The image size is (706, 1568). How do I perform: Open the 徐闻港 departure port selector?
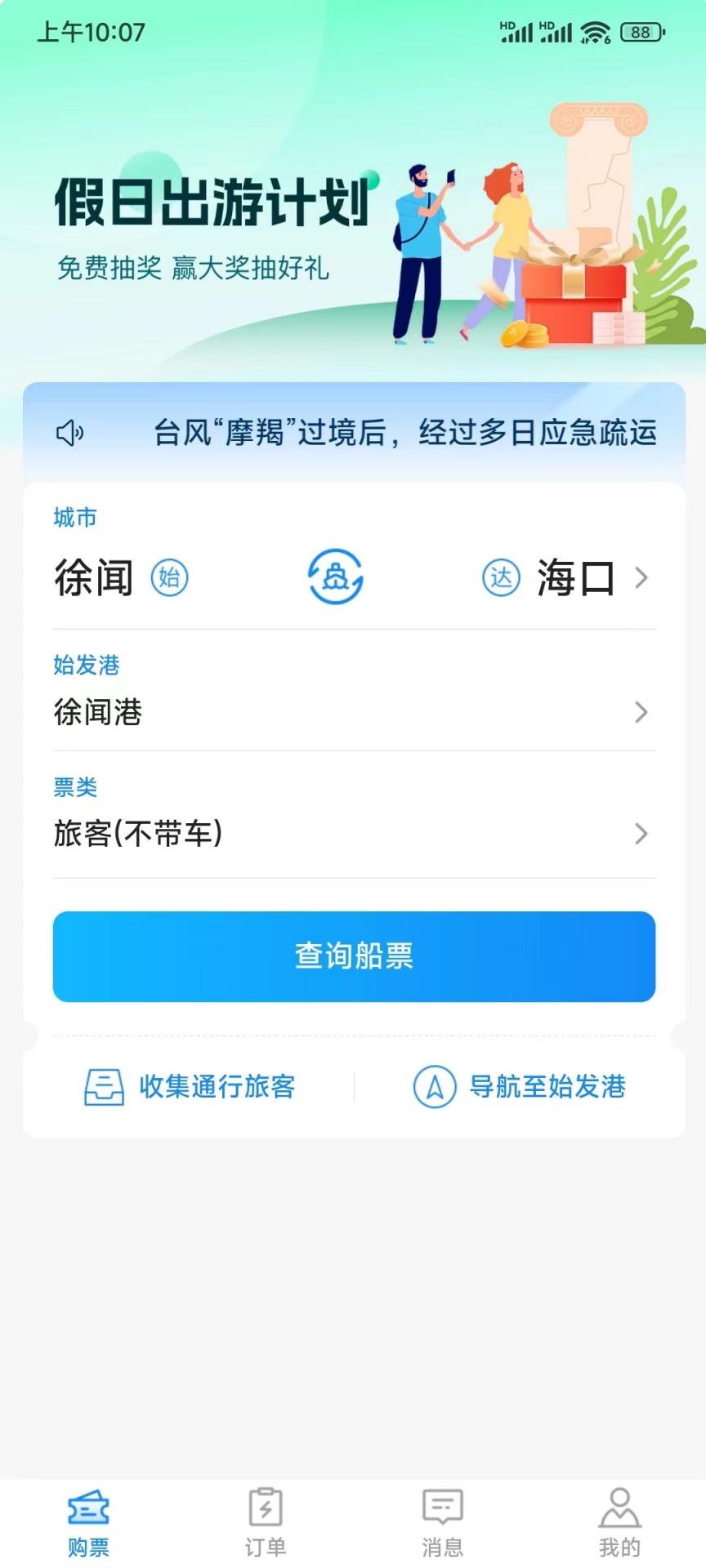click(x=353, y=712)
